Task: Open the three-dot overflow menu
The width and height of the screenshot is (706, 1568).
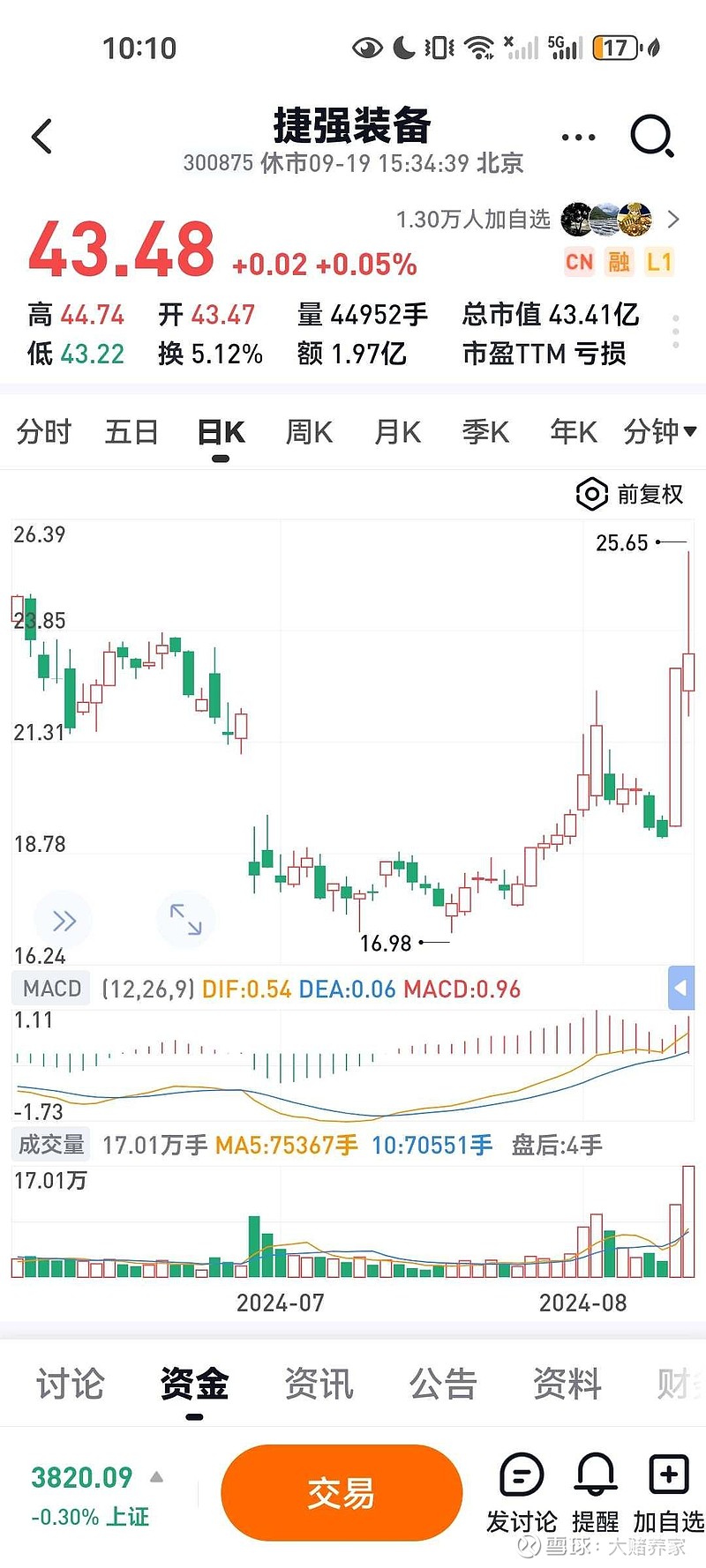Action: tap(578, 138)
